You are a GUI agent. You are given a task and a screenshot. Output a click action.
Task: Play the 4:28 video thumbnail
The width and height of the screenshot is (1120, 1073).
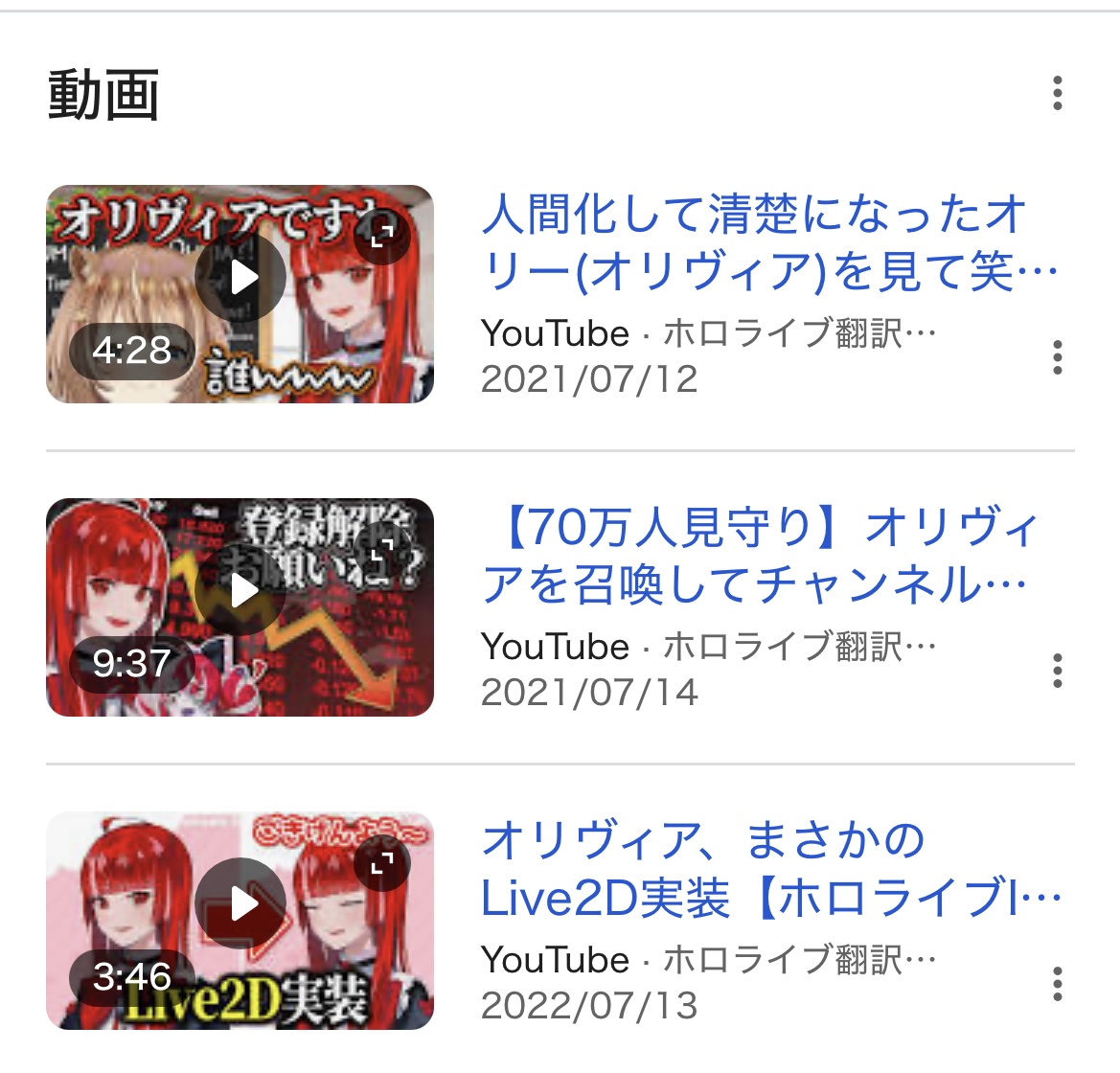(240, 278)
